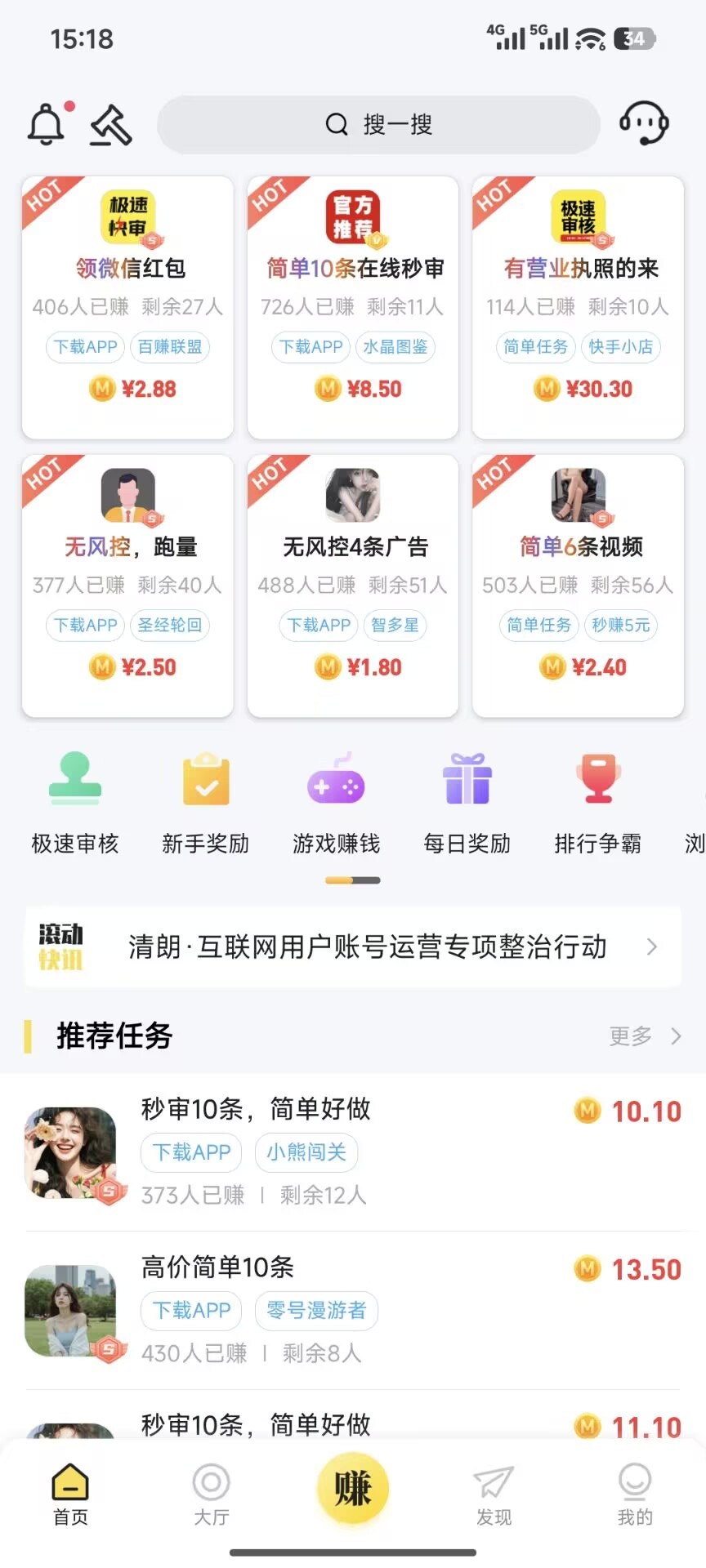
Task: Select the 排行争霸 trophy icon
Action: tap(597, 780)
